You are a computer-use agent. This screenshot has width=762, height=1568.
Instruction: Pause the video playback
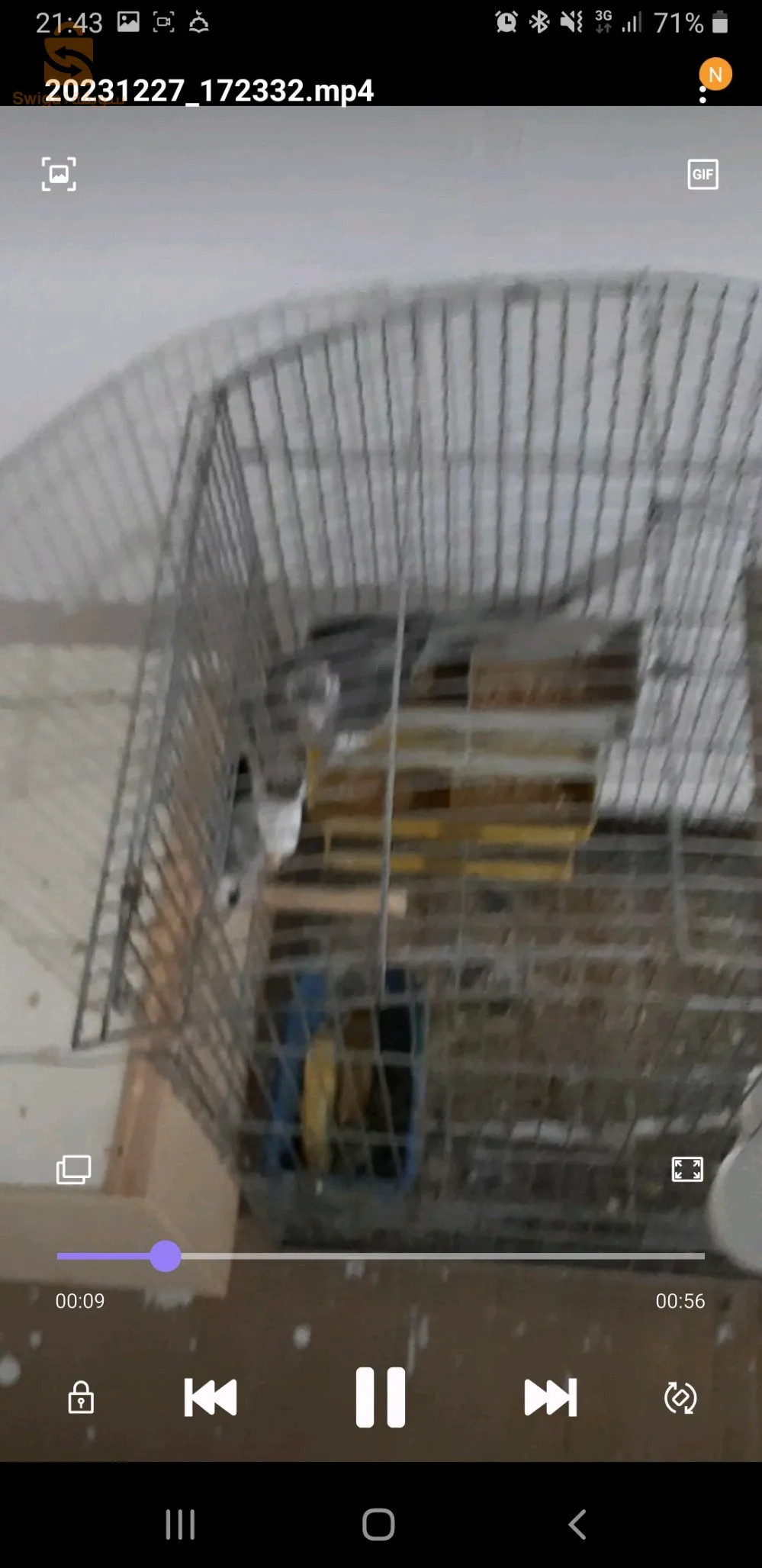(380, 1397)
